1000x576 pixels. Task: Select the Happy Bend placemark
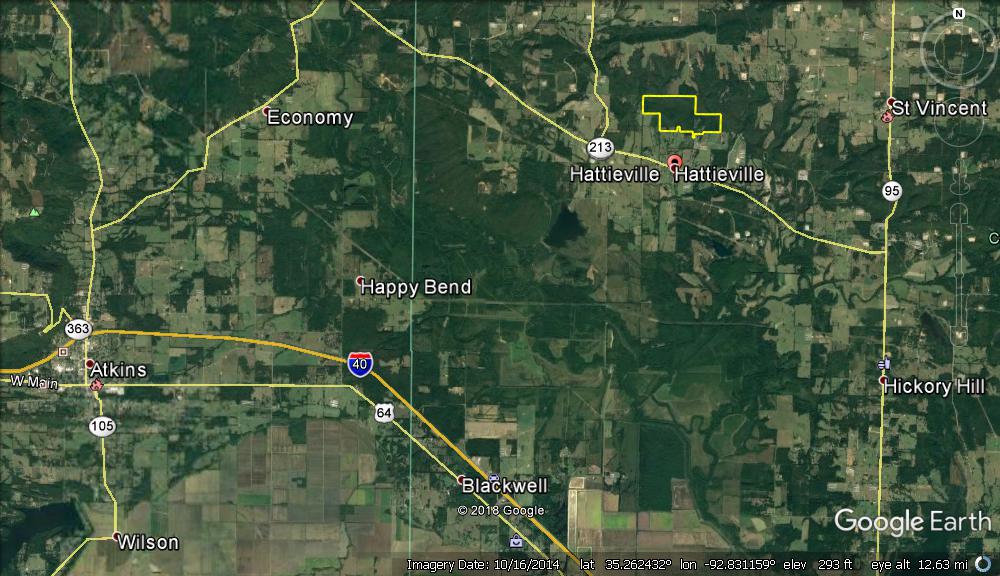[x=361, y=281]
